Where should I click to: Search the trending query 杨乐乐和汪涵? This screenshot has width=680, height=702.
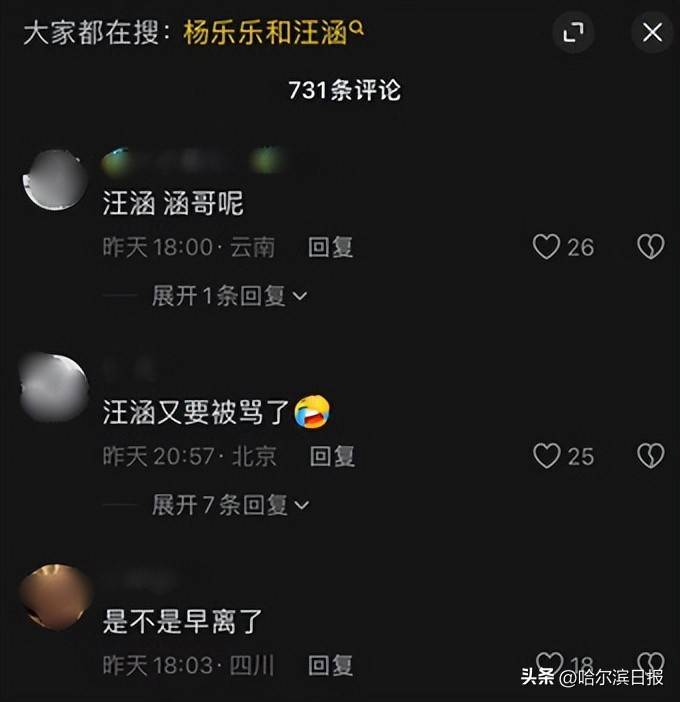point(272,34)
